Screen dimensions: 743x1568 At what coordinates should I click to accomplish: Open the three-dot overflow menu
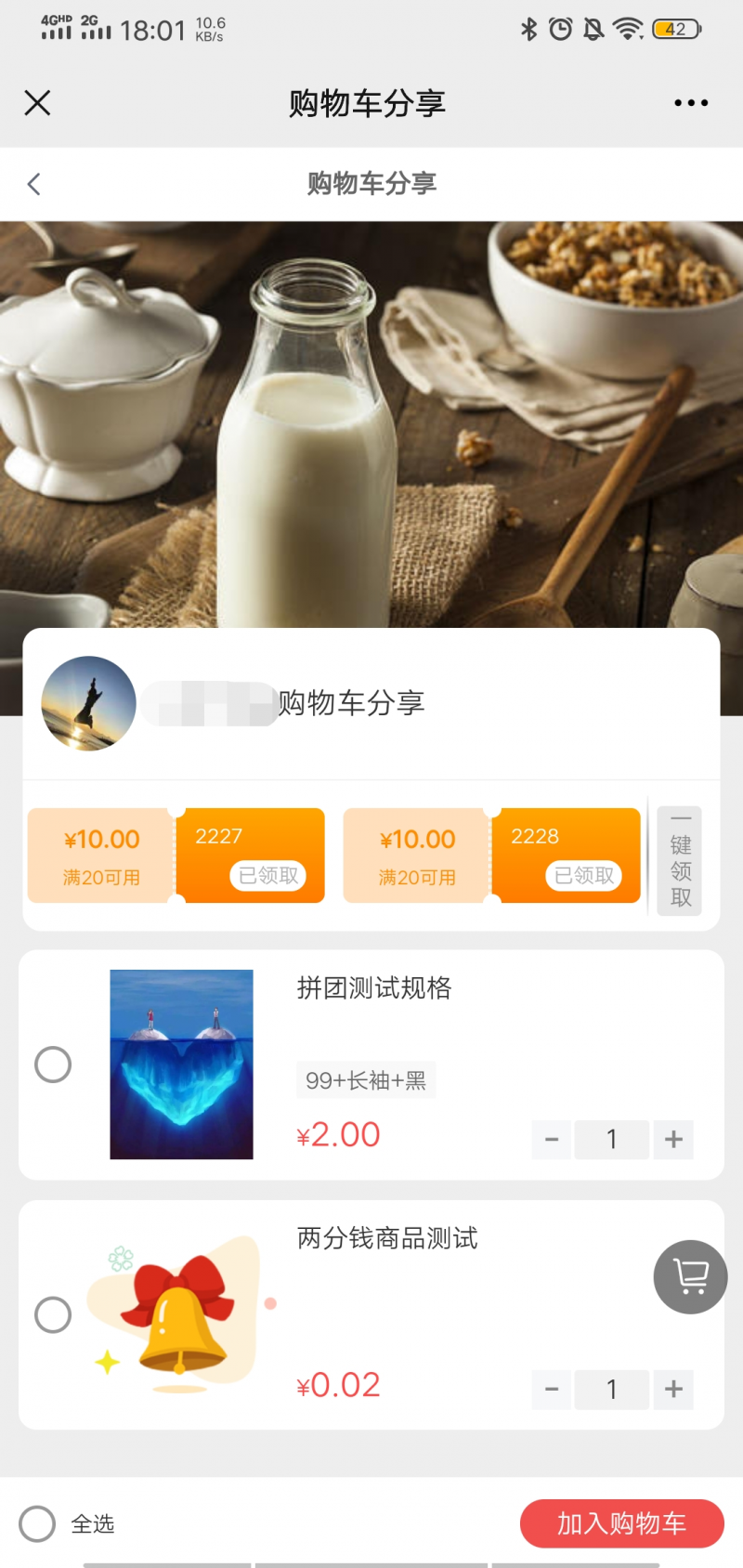pos(691,103)
